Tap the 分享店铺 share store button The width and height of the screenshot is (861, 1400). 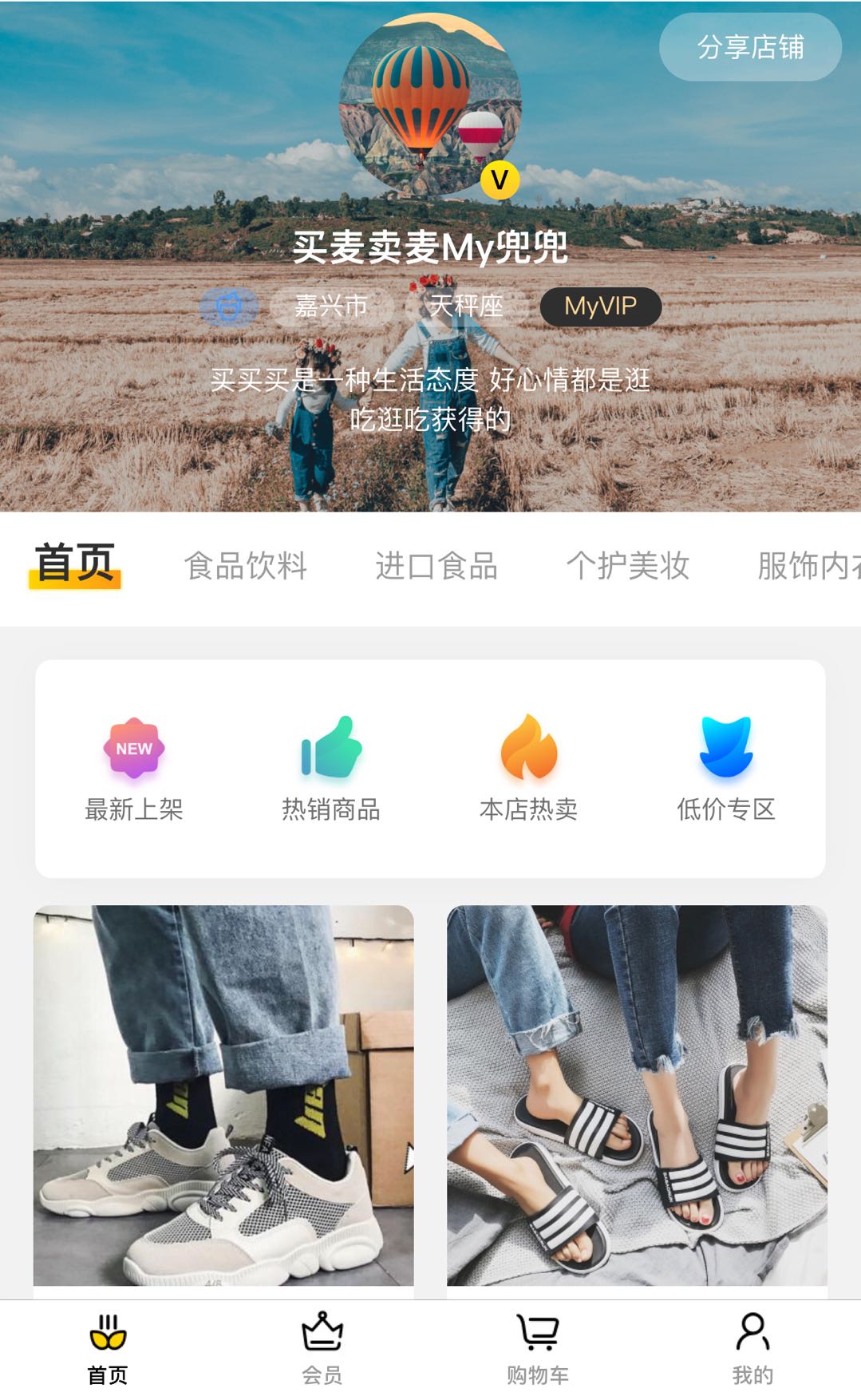point(750,47)
